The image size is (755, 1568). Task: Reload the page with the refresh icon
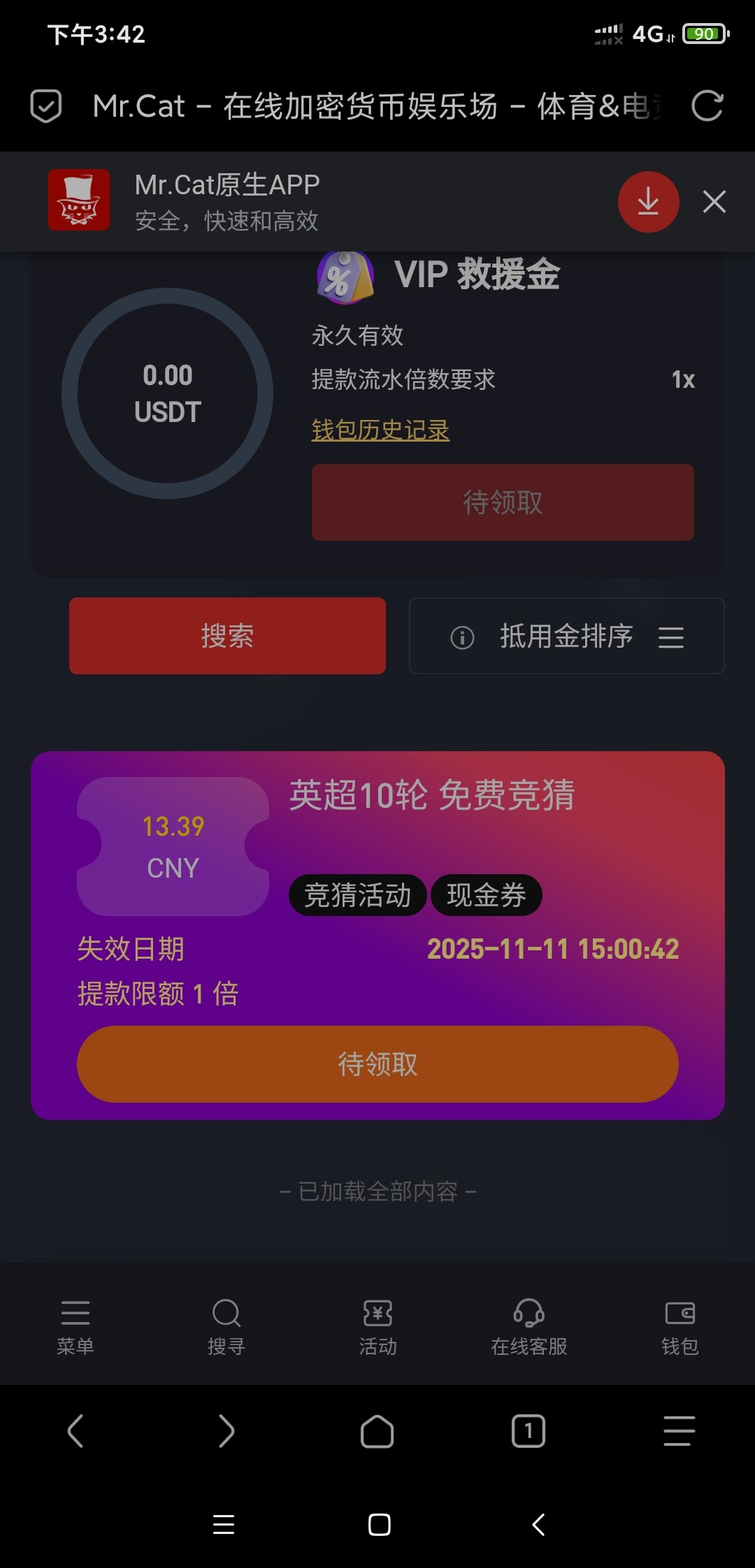click(707, 106)
